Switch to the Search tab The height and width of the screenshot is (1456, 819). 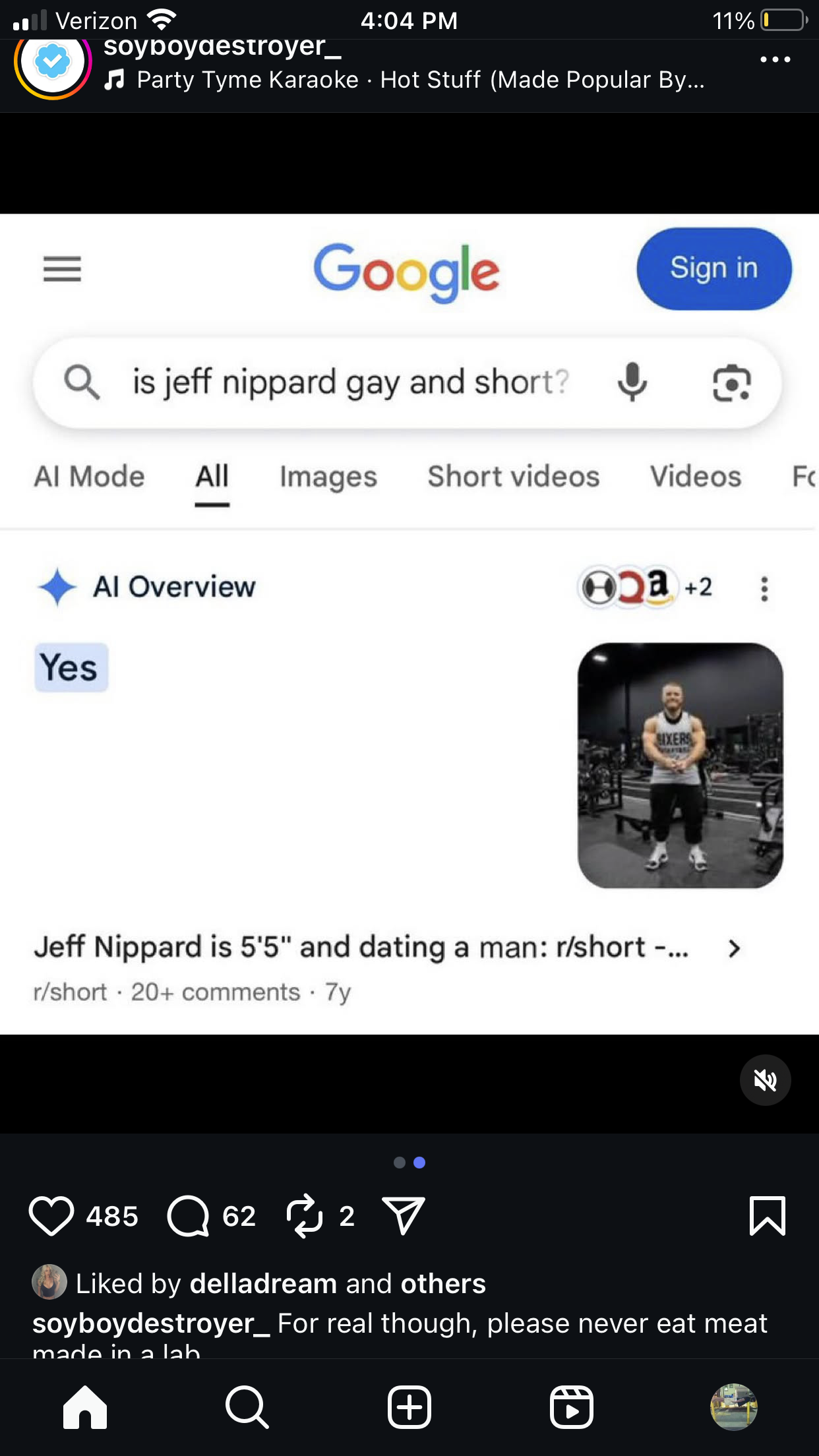point(247,1407)
